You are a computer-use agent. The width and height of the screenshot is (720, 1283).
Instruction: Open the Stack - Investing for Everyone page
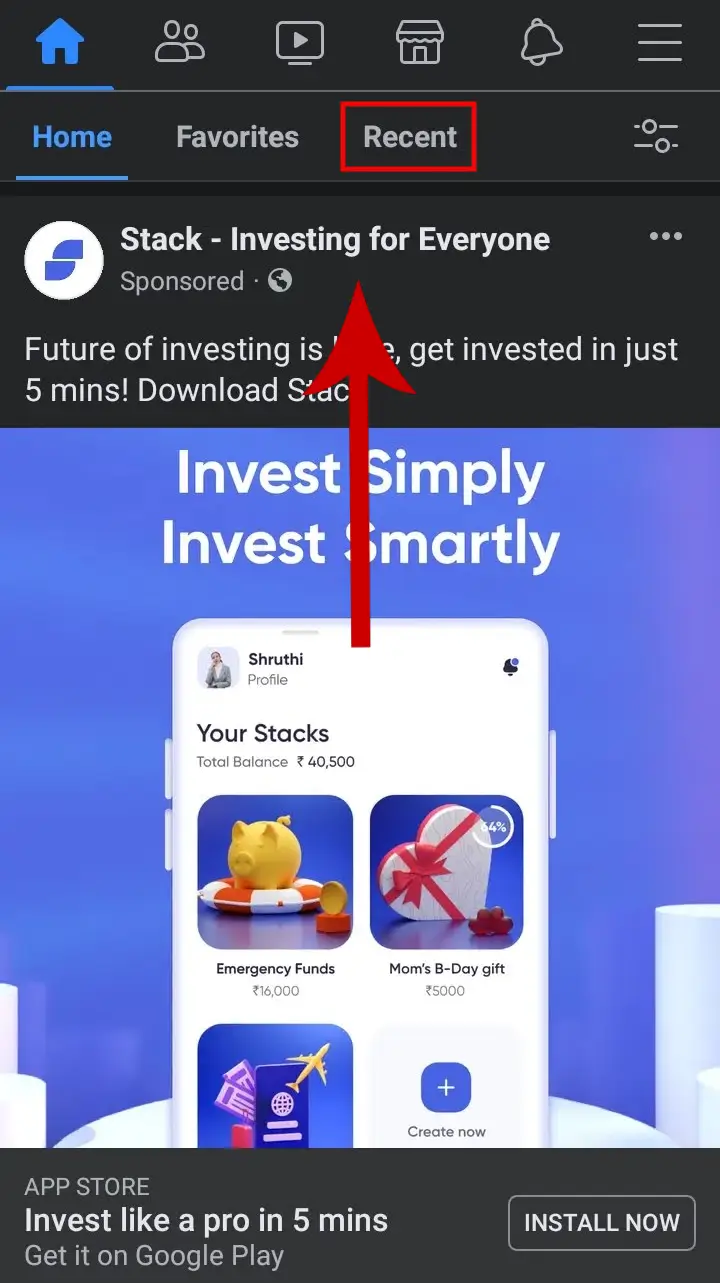coord(334,240)
